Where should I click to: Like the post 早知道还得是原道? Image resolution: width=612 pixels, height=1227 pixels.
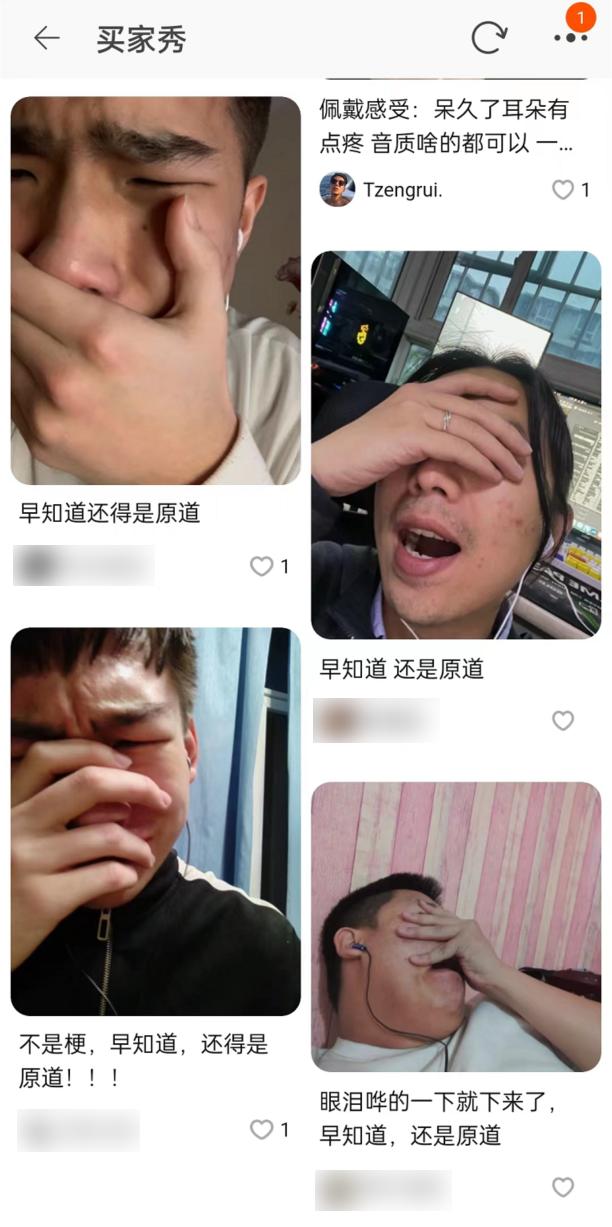click(261, 567)
